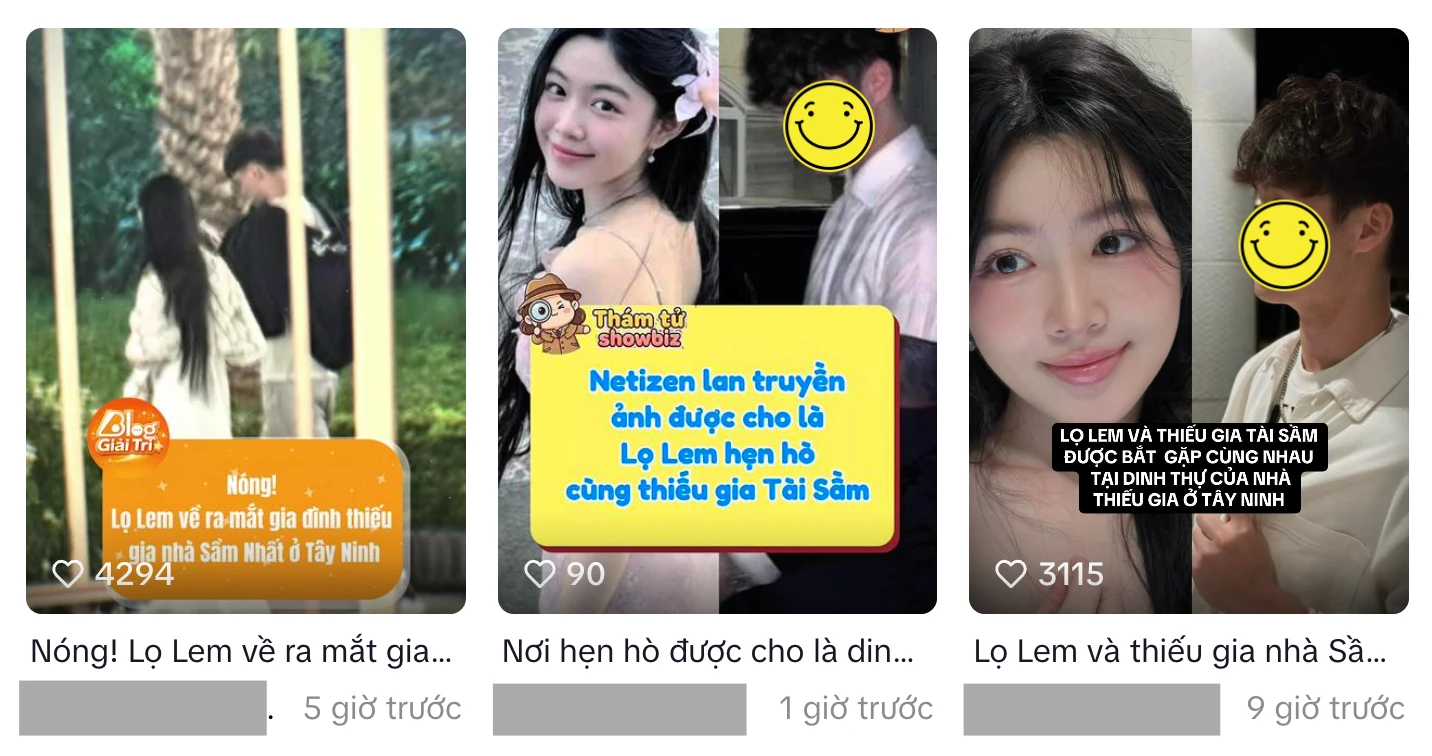Open the caption 'Lọ Lem và thiếu gia nhà Sầ...'
The width and height of the screenshot is (1432, 756).
pyautogui.click(x=1179, y=652)
